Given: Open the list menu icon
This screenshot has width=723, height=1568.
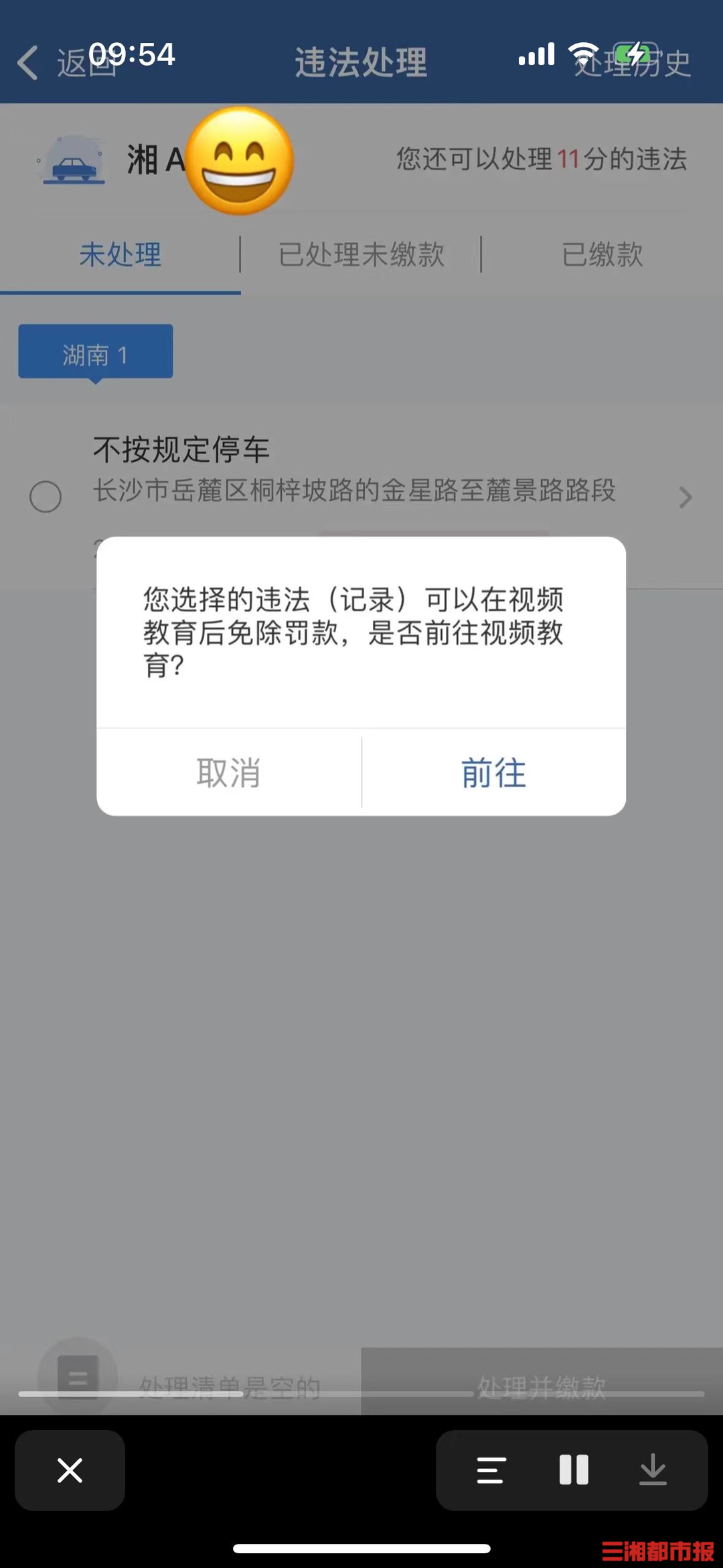Looking at the screenshot, I should [x=491, y=1470].
